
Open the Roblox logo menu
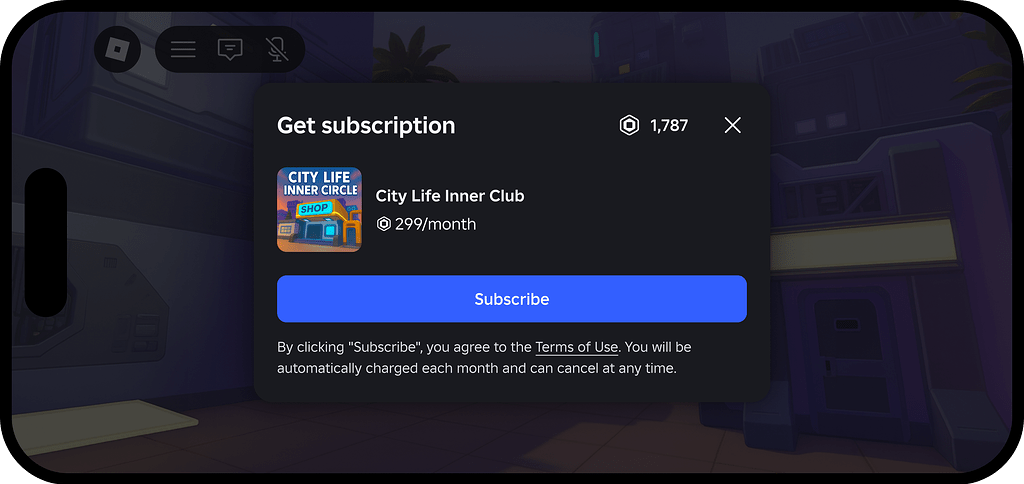(119, 49)
